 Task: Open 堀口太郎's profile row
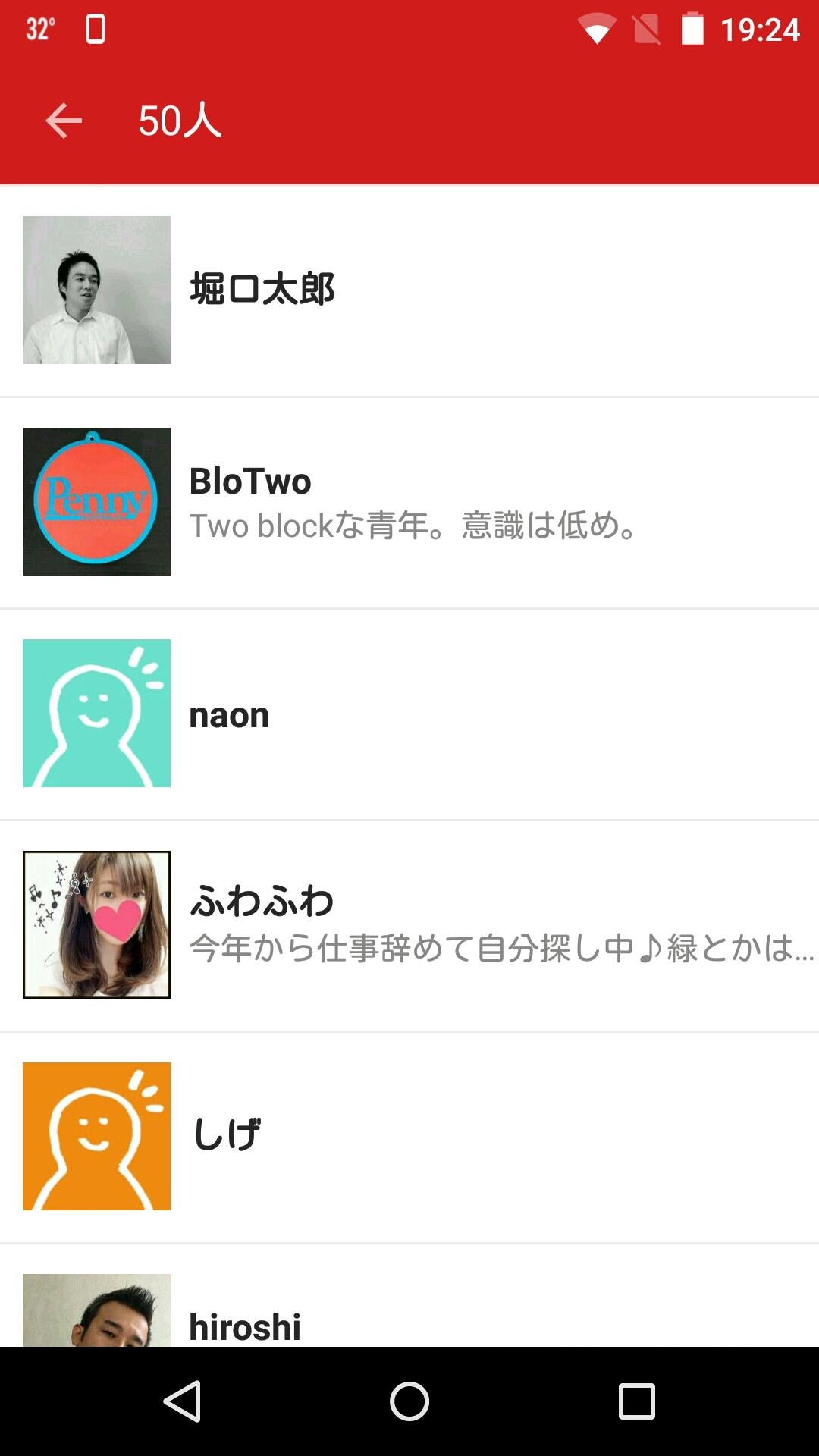point(409,290)
